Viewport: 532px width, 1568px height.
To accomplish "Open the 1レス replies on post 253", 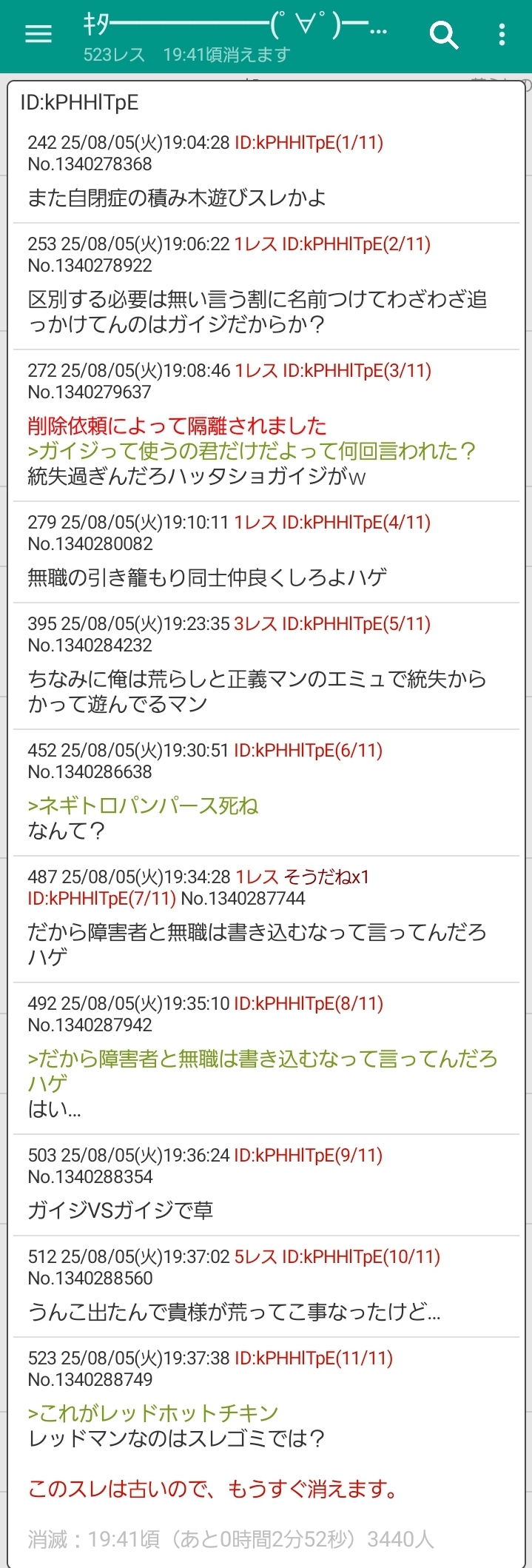I will 255,244.
